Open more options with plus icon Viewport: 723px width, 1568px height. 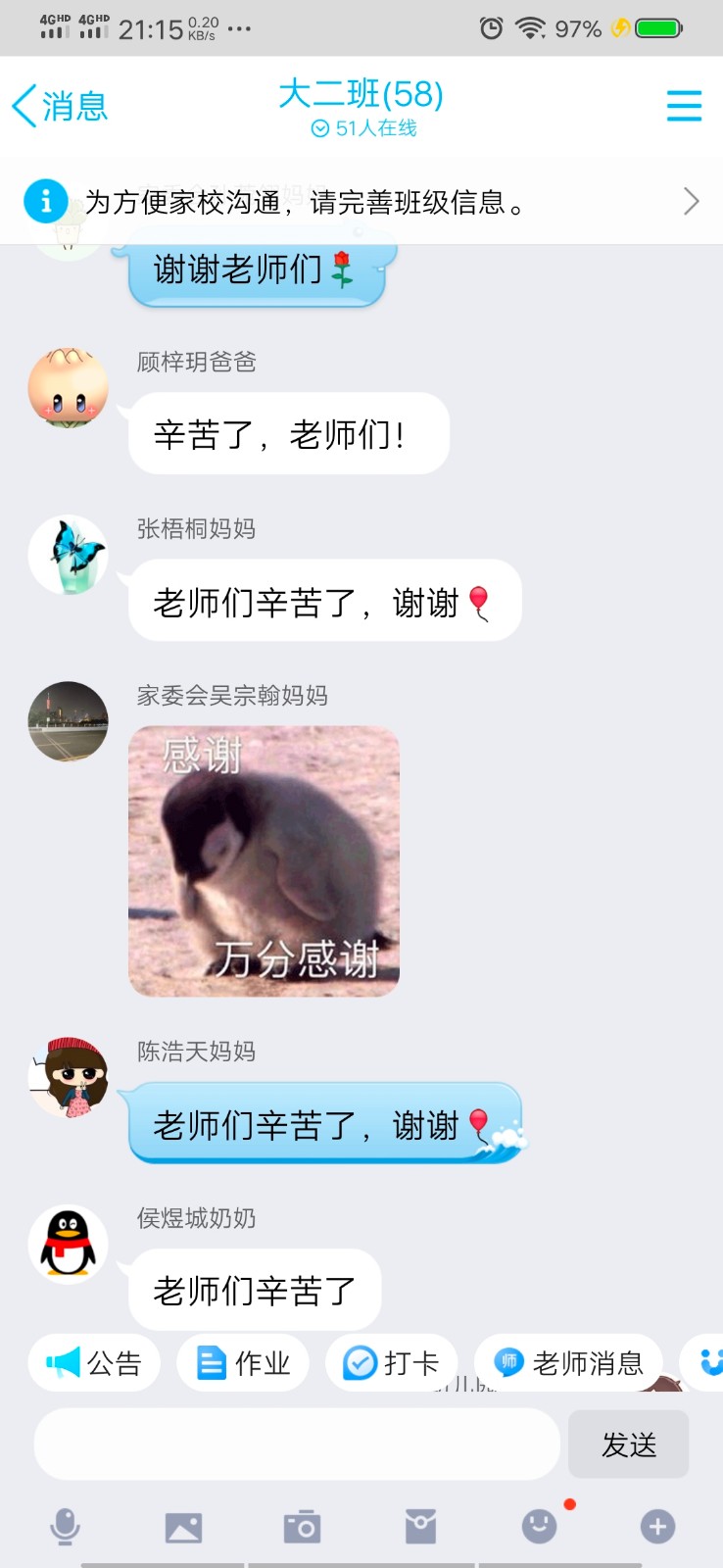coord(657,1526)
